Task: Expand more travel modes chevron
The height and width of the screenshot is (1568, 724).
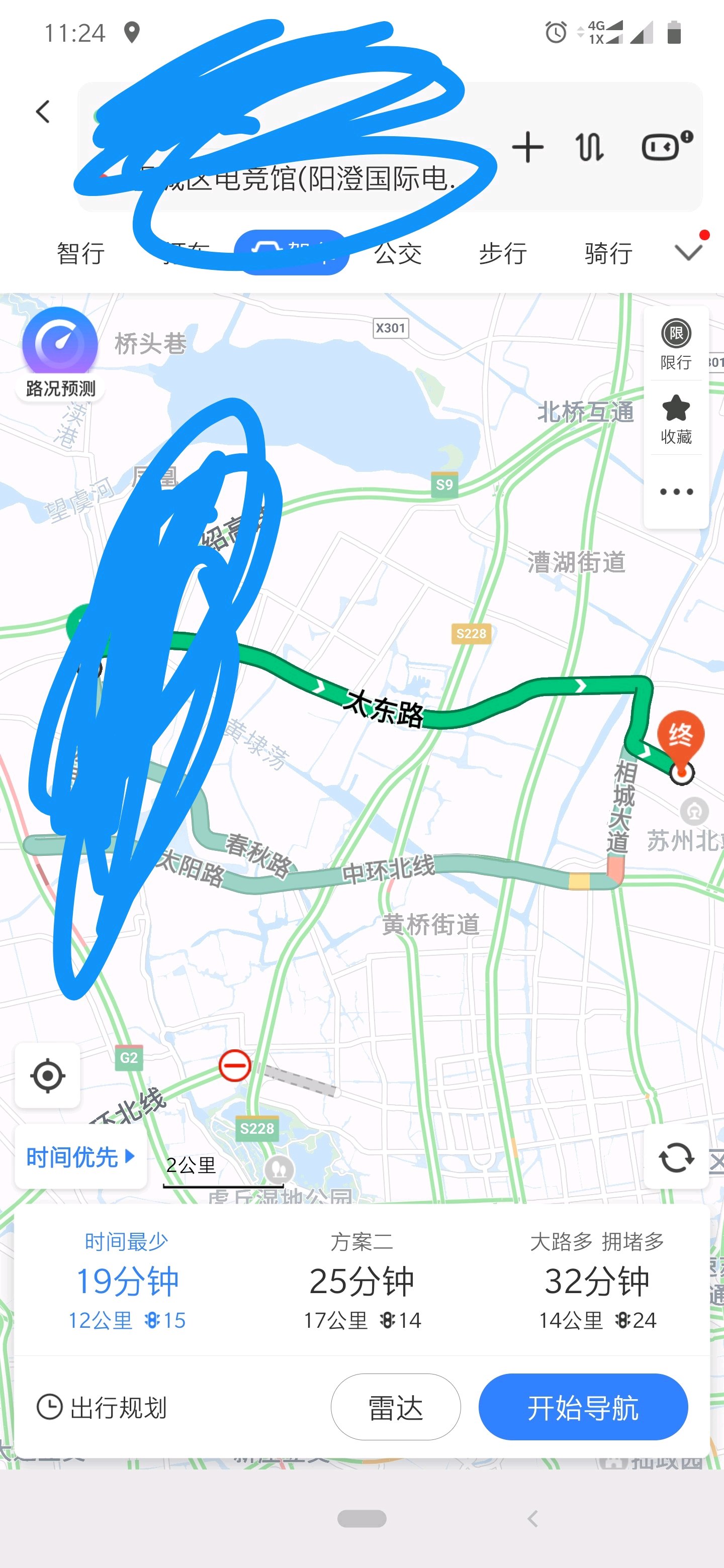Action: pos(689,251)
